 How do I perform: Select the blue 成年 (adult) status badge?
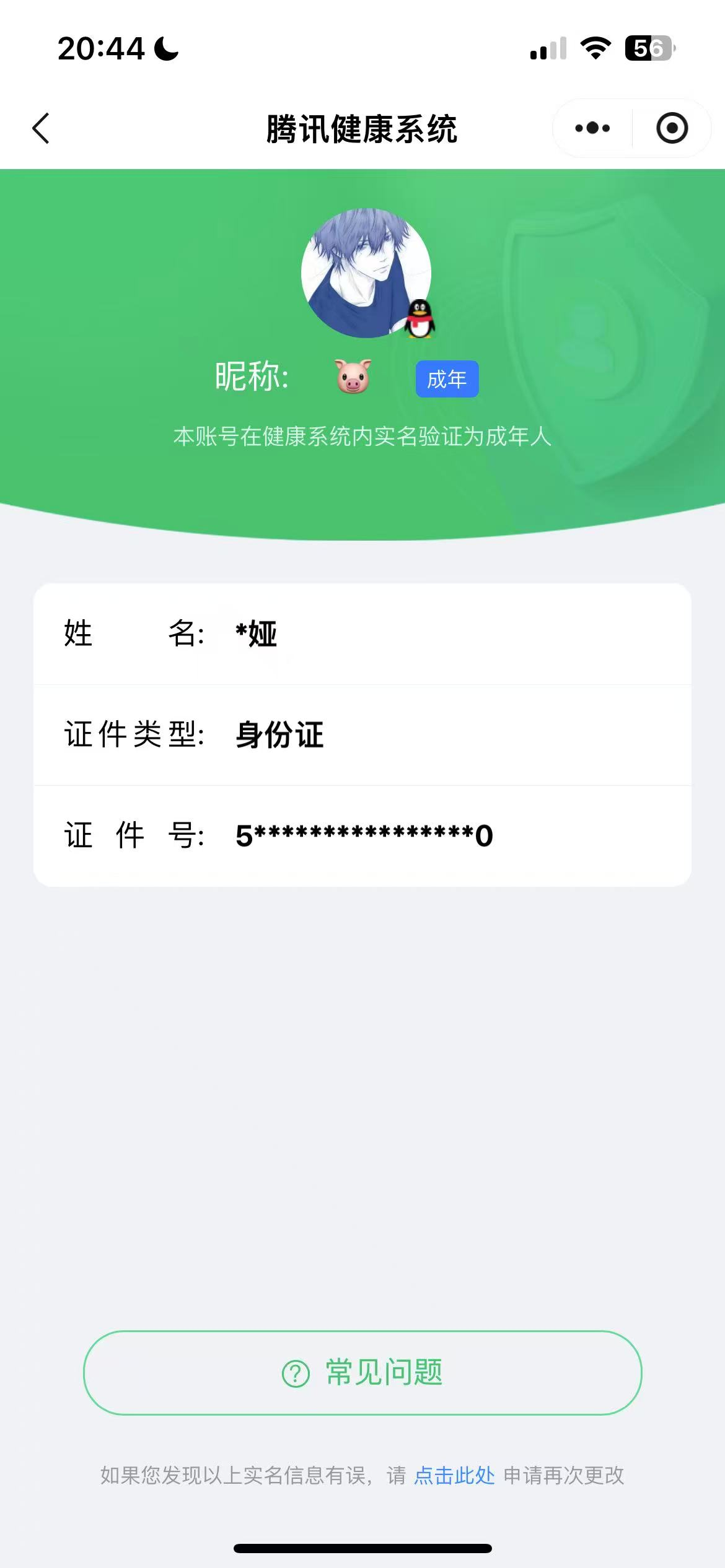[447, 380]
